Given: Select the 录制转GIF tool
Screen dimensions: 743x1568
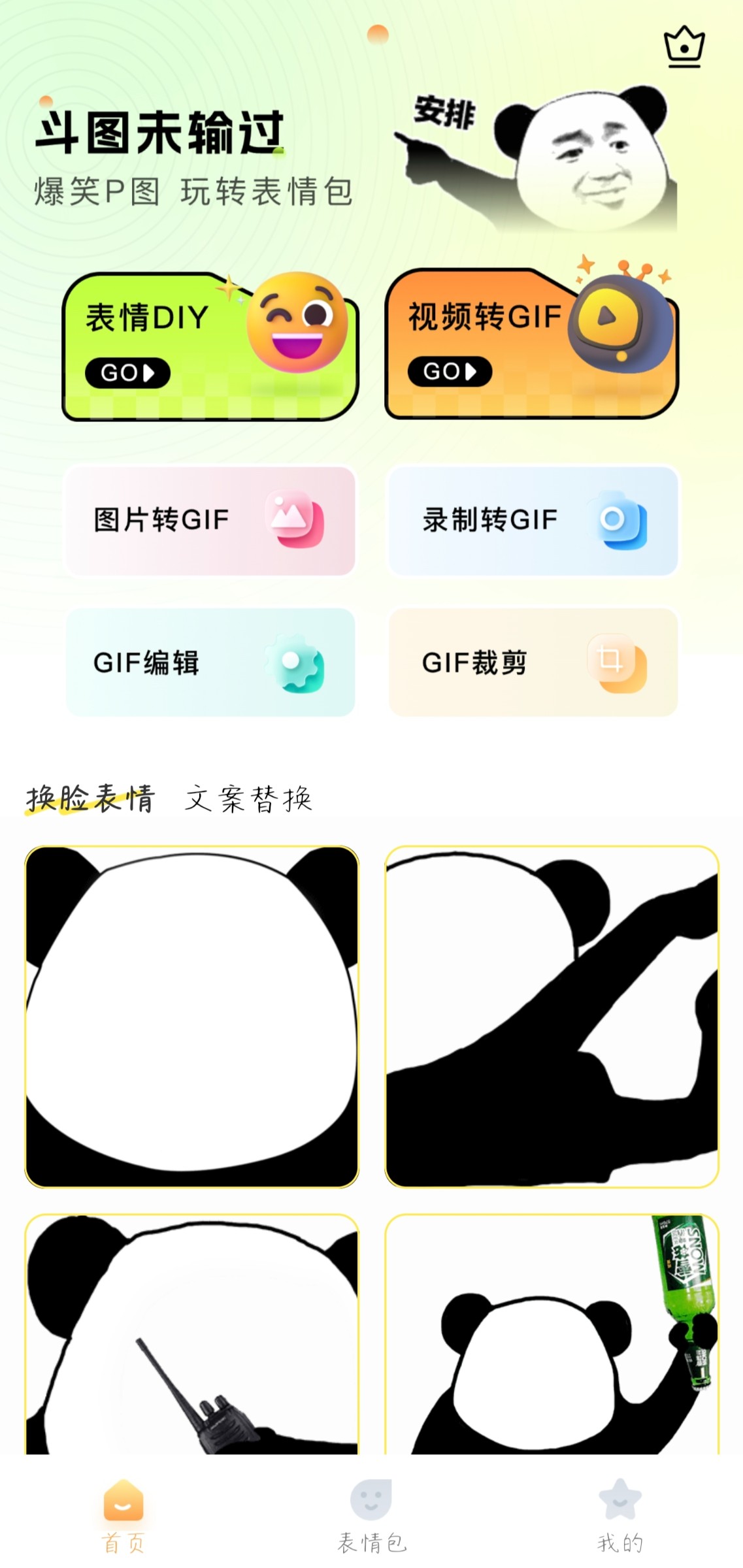Looking at the screenshot, I should (533, 521).
